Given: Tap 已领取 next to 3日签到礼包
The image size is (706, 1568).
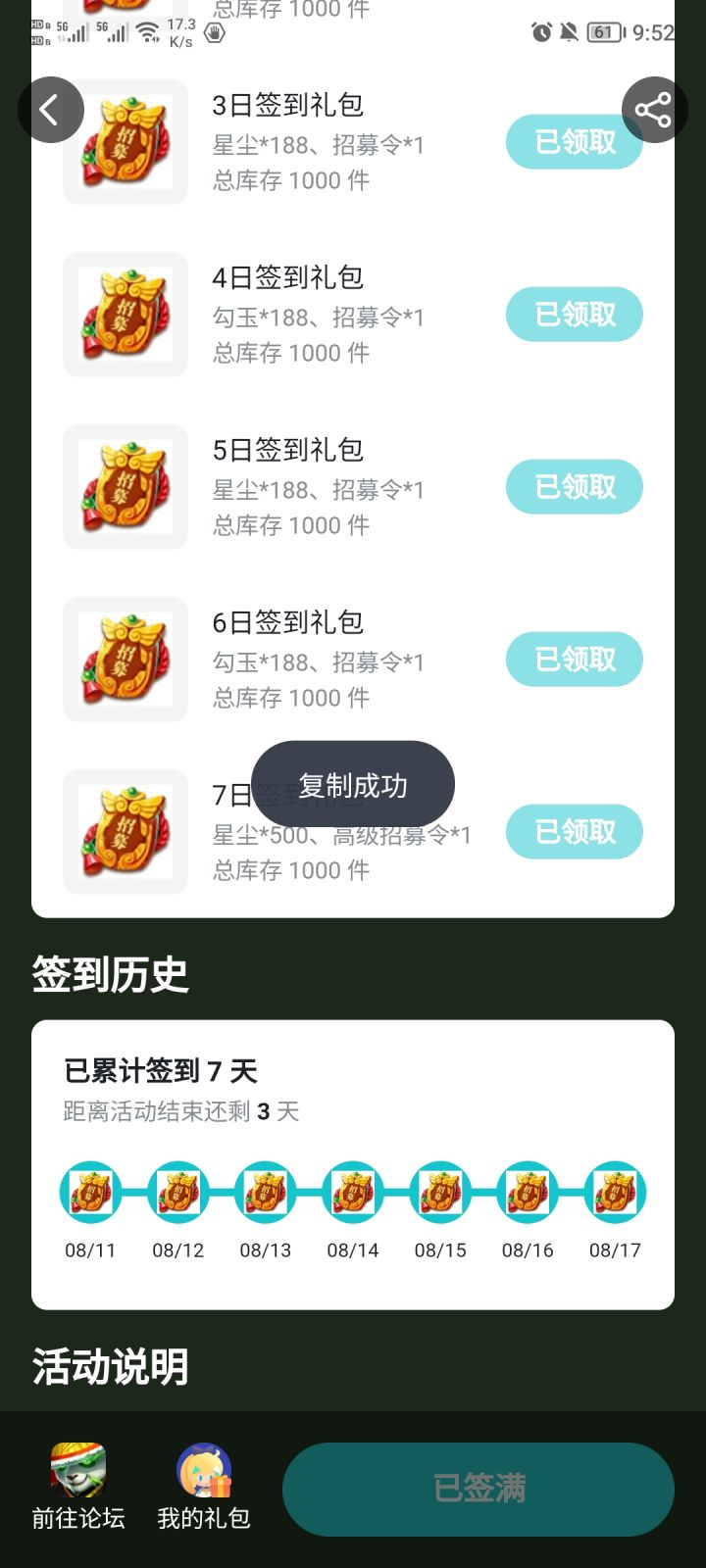Looking at the screenshot, I should pos(574,141).
